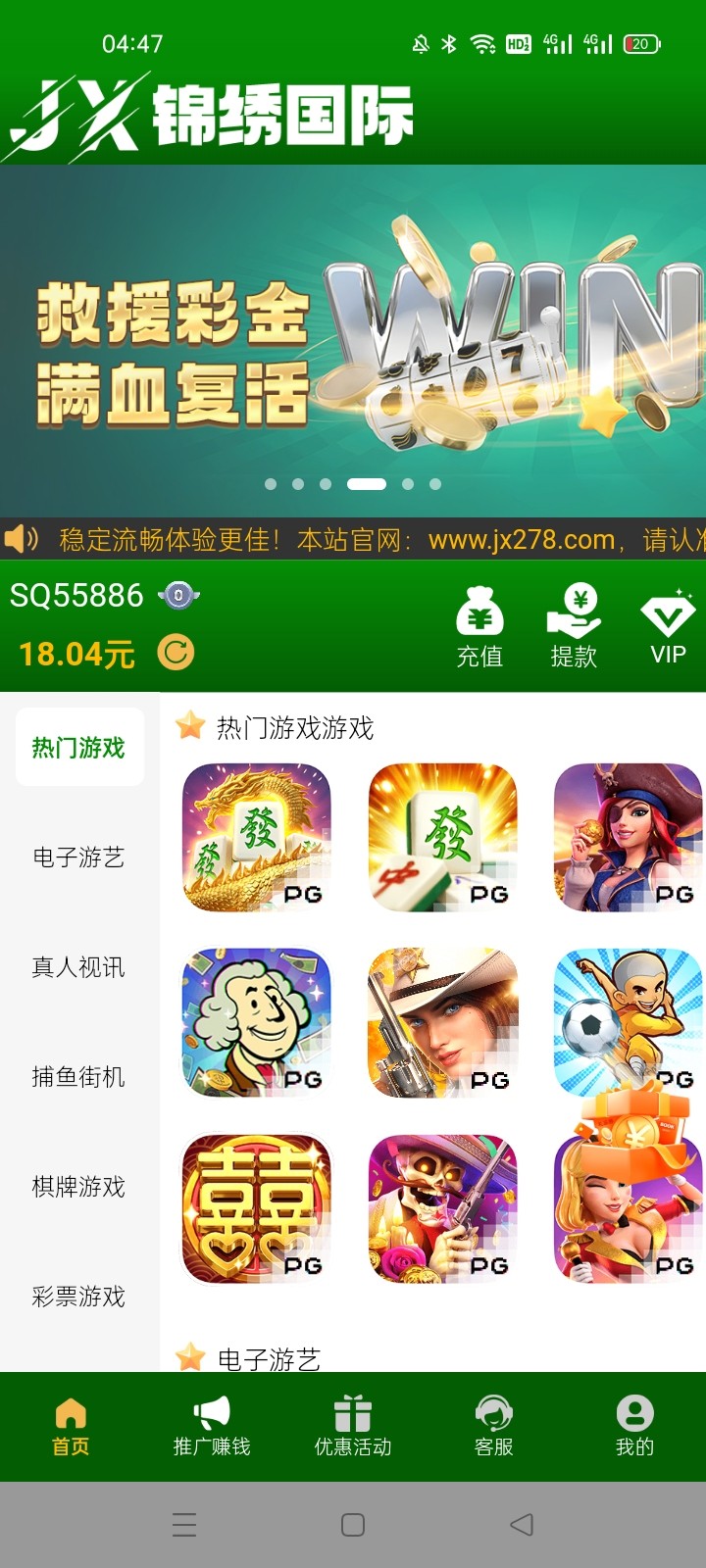Open the golden dragon mahjong game
Image resolution: width=706 pixels, height=1568 pixels.
click(x=257, y=838)
